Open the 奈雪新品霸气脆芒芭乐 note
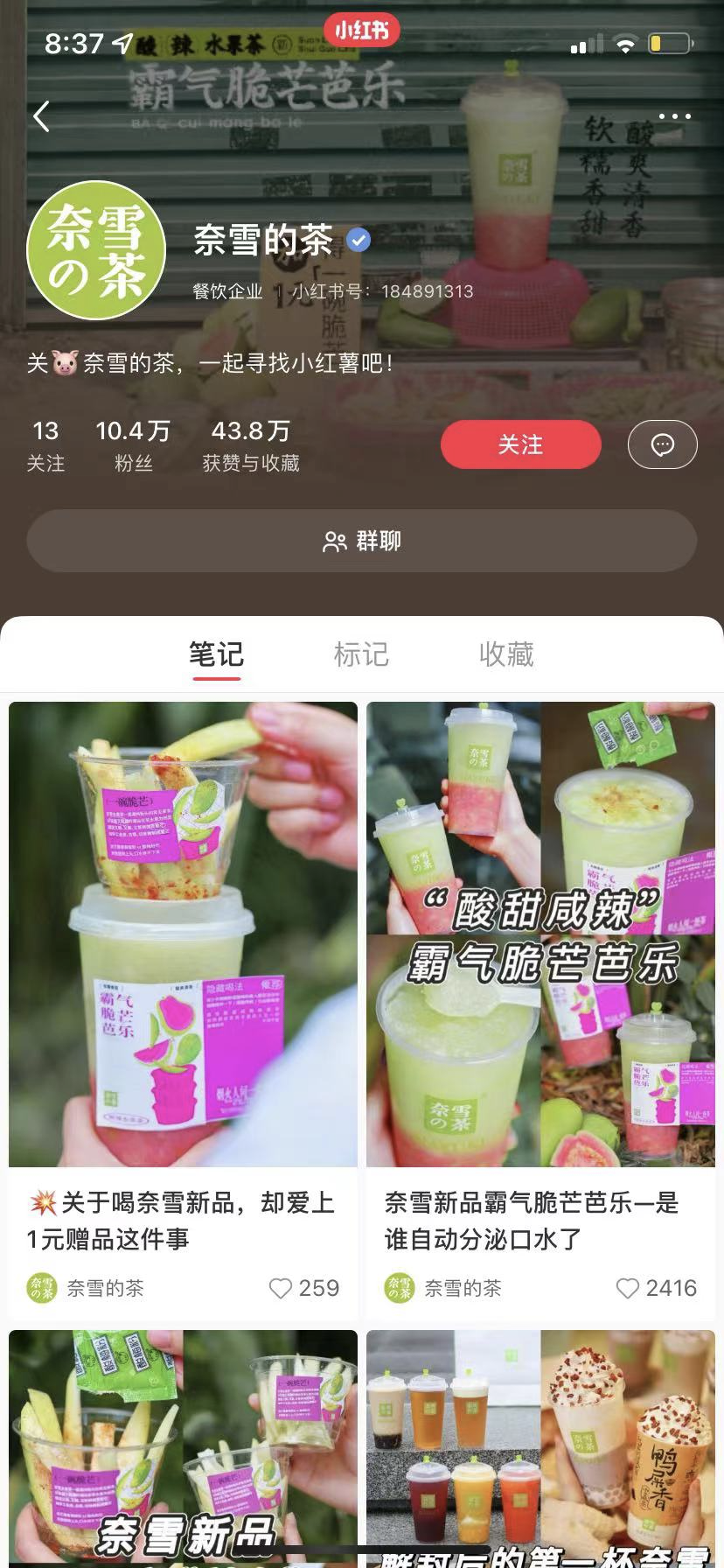 coord(540,936)
